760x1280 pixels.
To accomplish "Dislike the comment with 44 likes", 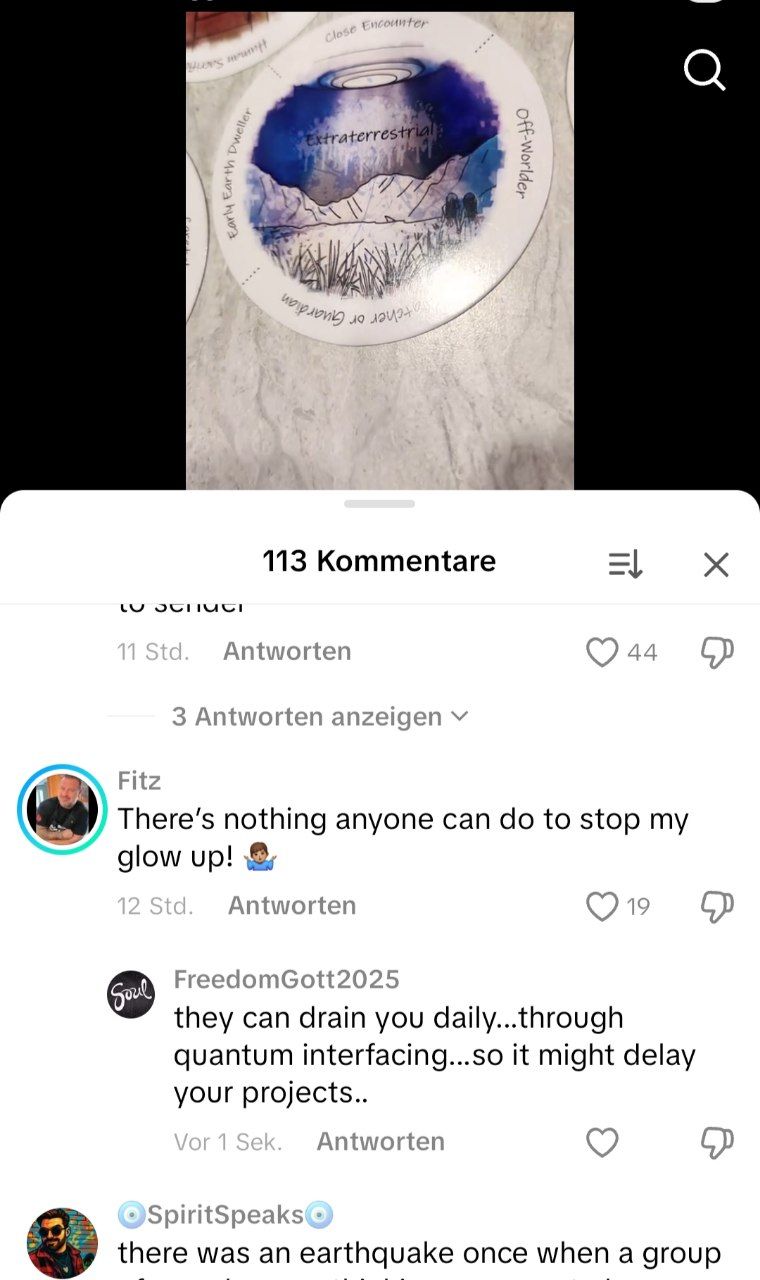I will click(717, 653).
